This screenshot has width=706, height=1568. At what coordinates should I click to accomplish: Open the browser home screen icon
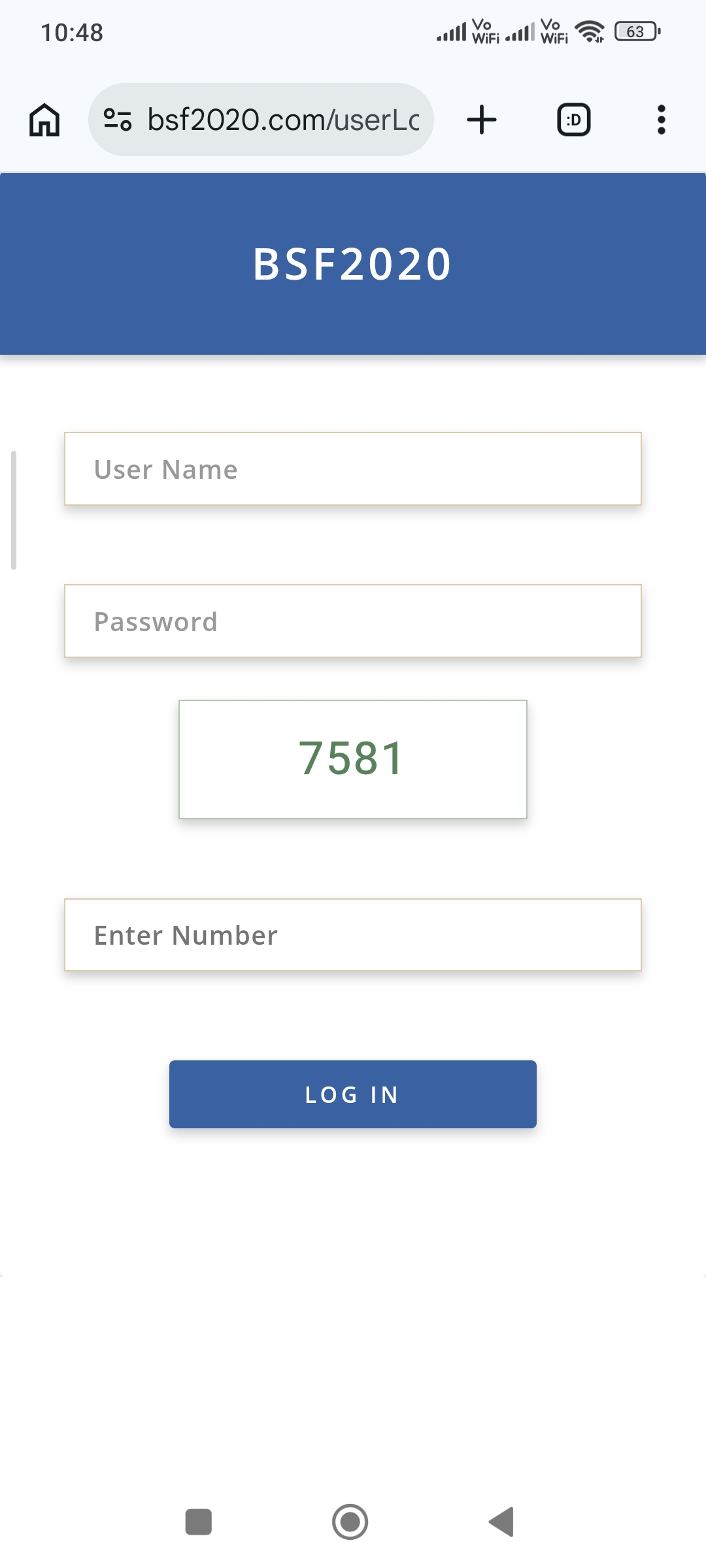point(44,119)
